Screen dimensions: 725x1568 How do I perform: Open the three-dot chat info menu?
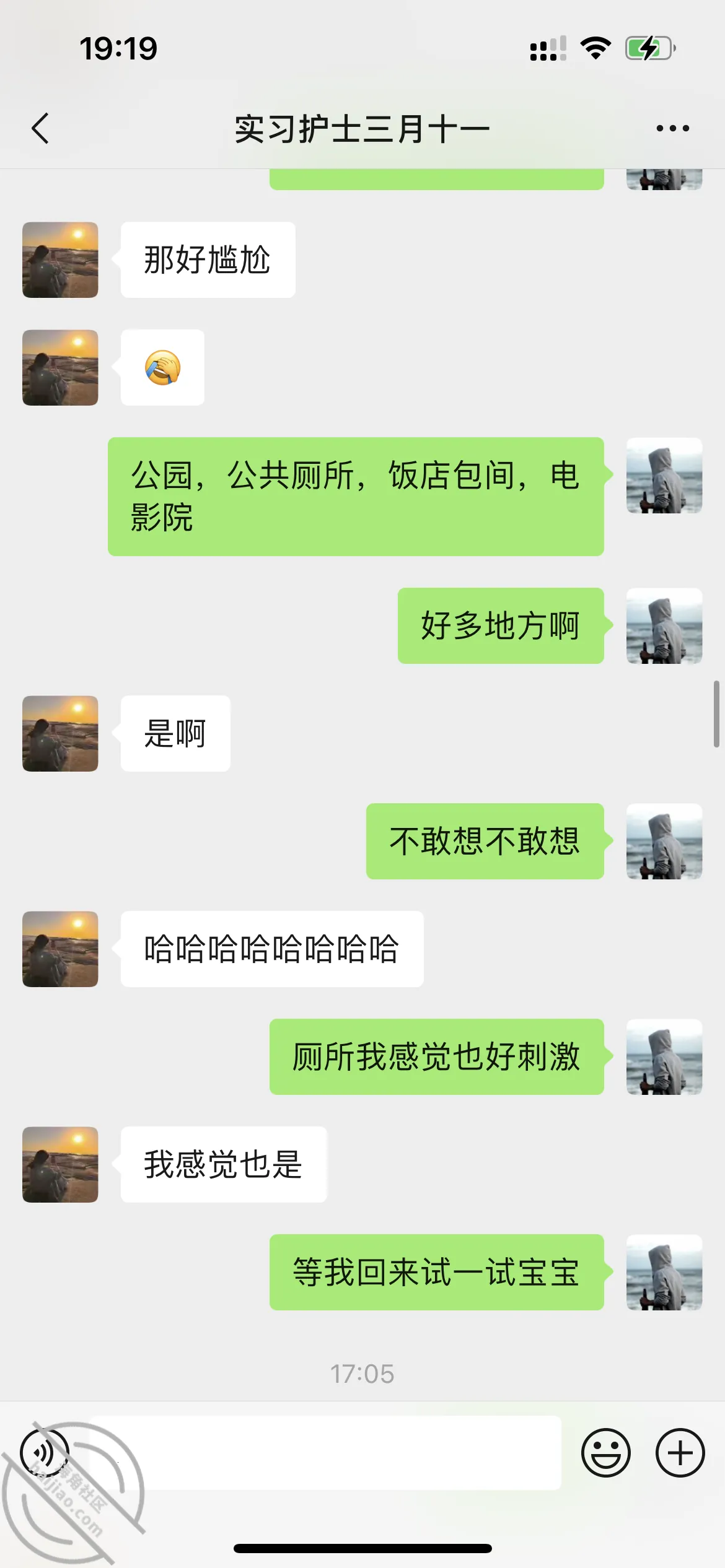pos(672,129)
